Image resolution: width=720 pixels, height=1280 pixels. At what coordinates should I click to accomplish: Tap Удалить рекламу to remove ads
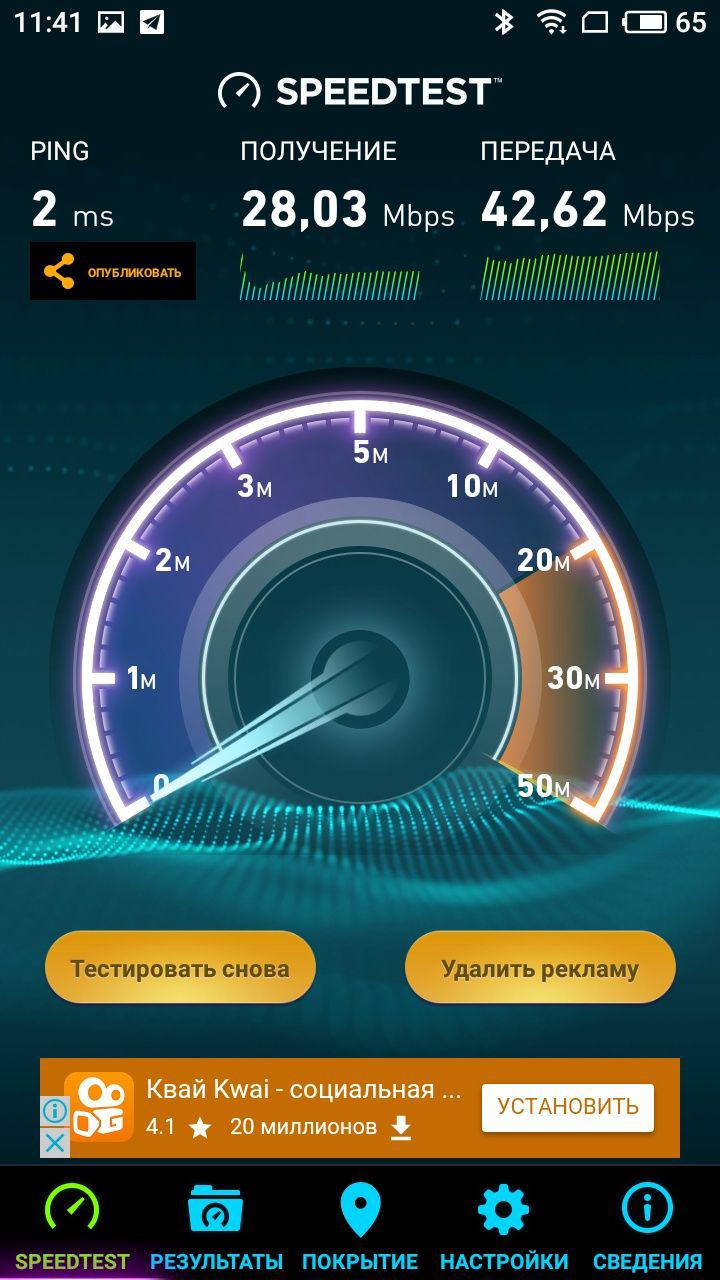click(x=540, y=967)
